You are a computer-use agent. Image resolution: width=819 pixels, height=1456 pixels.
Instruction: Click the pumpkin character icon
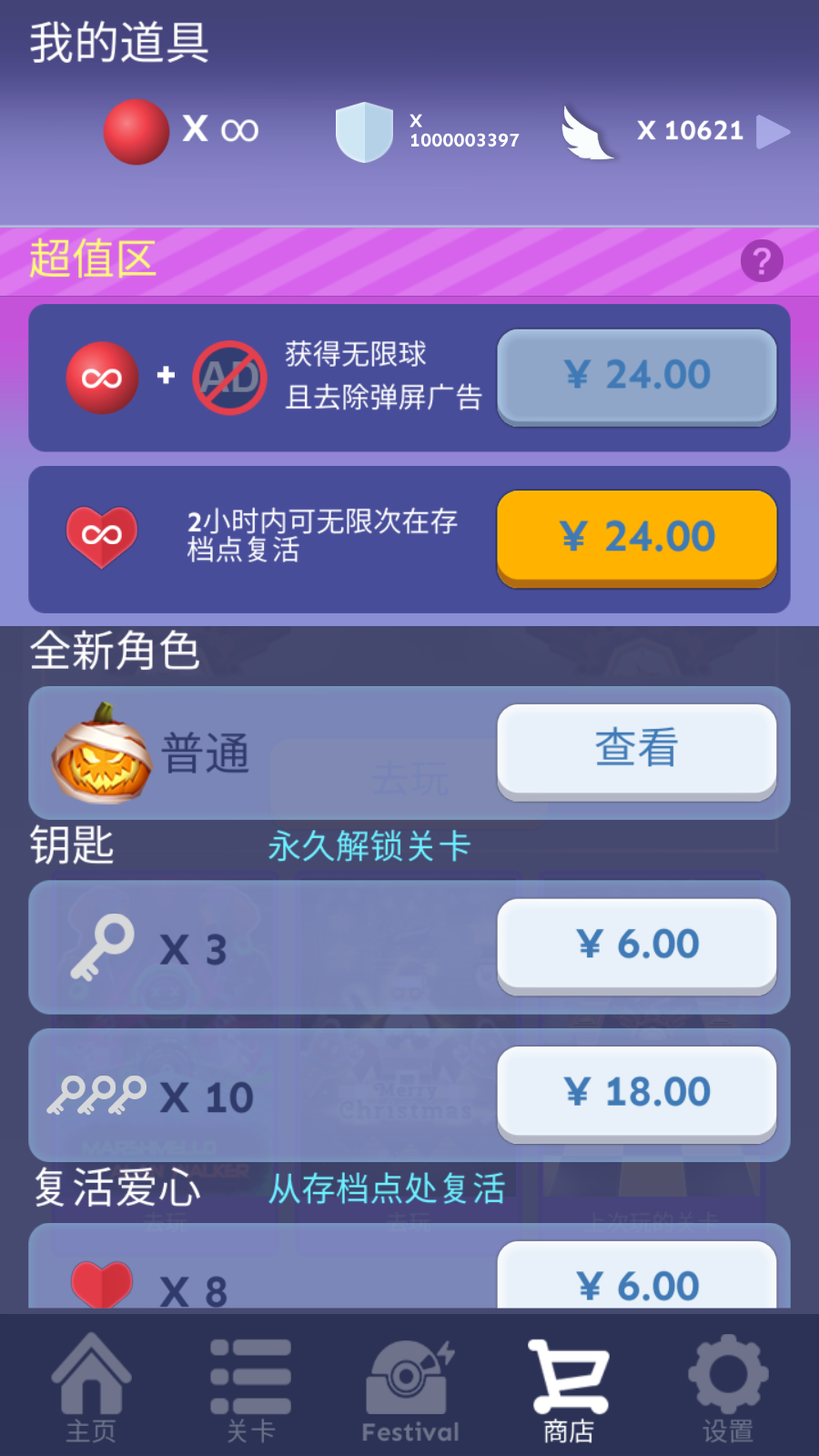coord(102,753)
